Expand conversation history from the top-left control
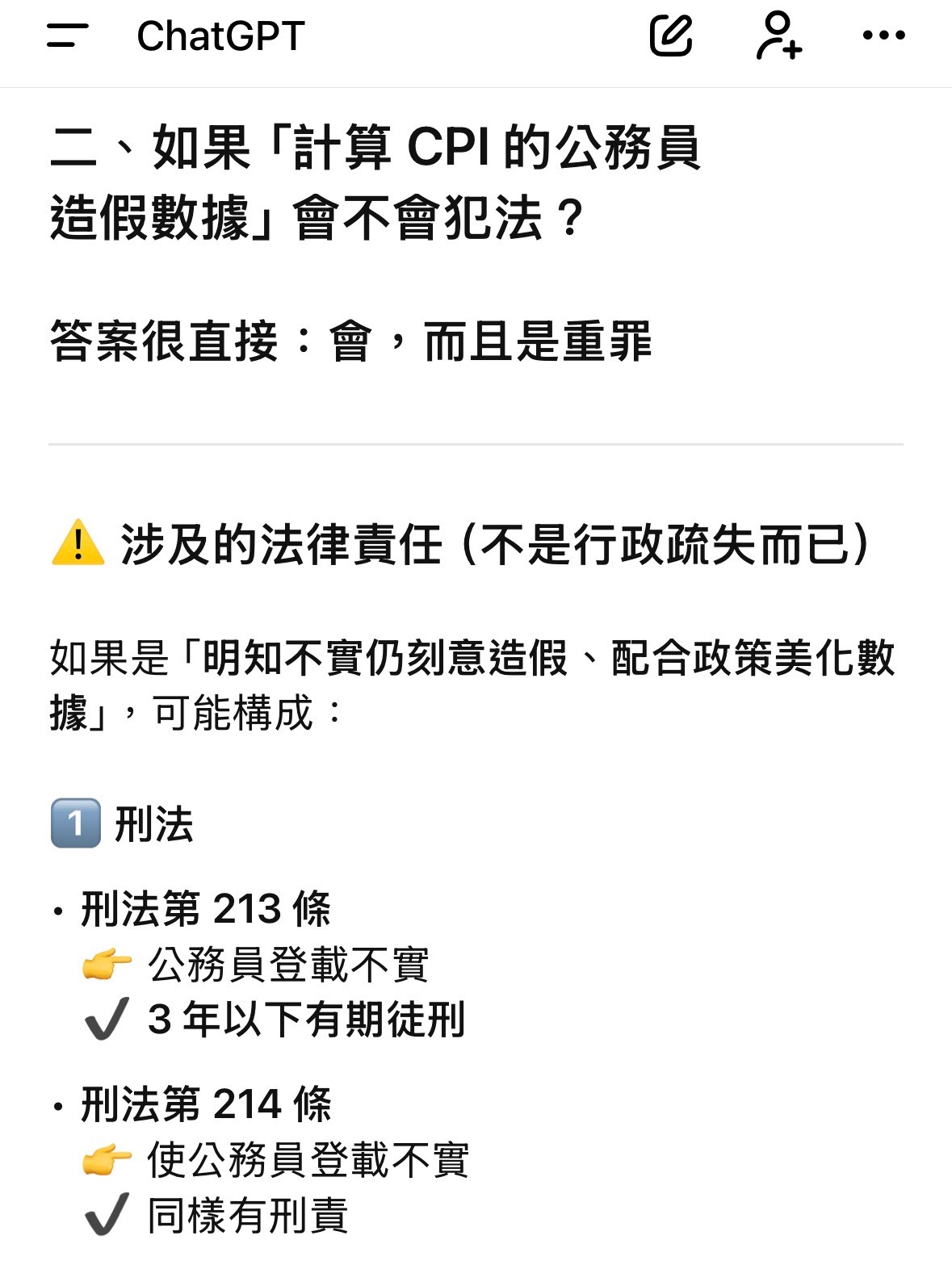 (x=68, y=36)
